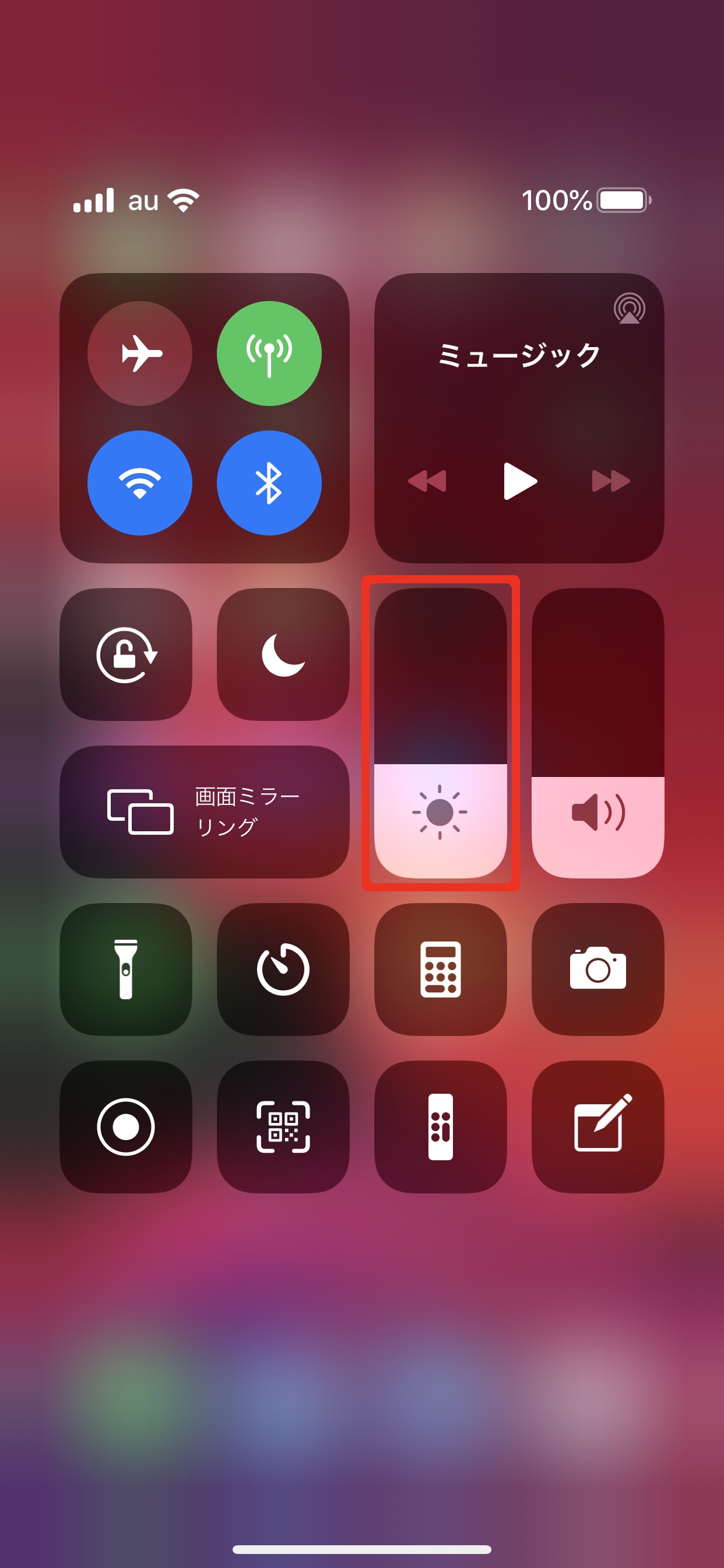Open 画面ミラーリング screen mirroring
Image resolution: width=724 pixels, height=1568 pixels.
(x=205, y=811)
